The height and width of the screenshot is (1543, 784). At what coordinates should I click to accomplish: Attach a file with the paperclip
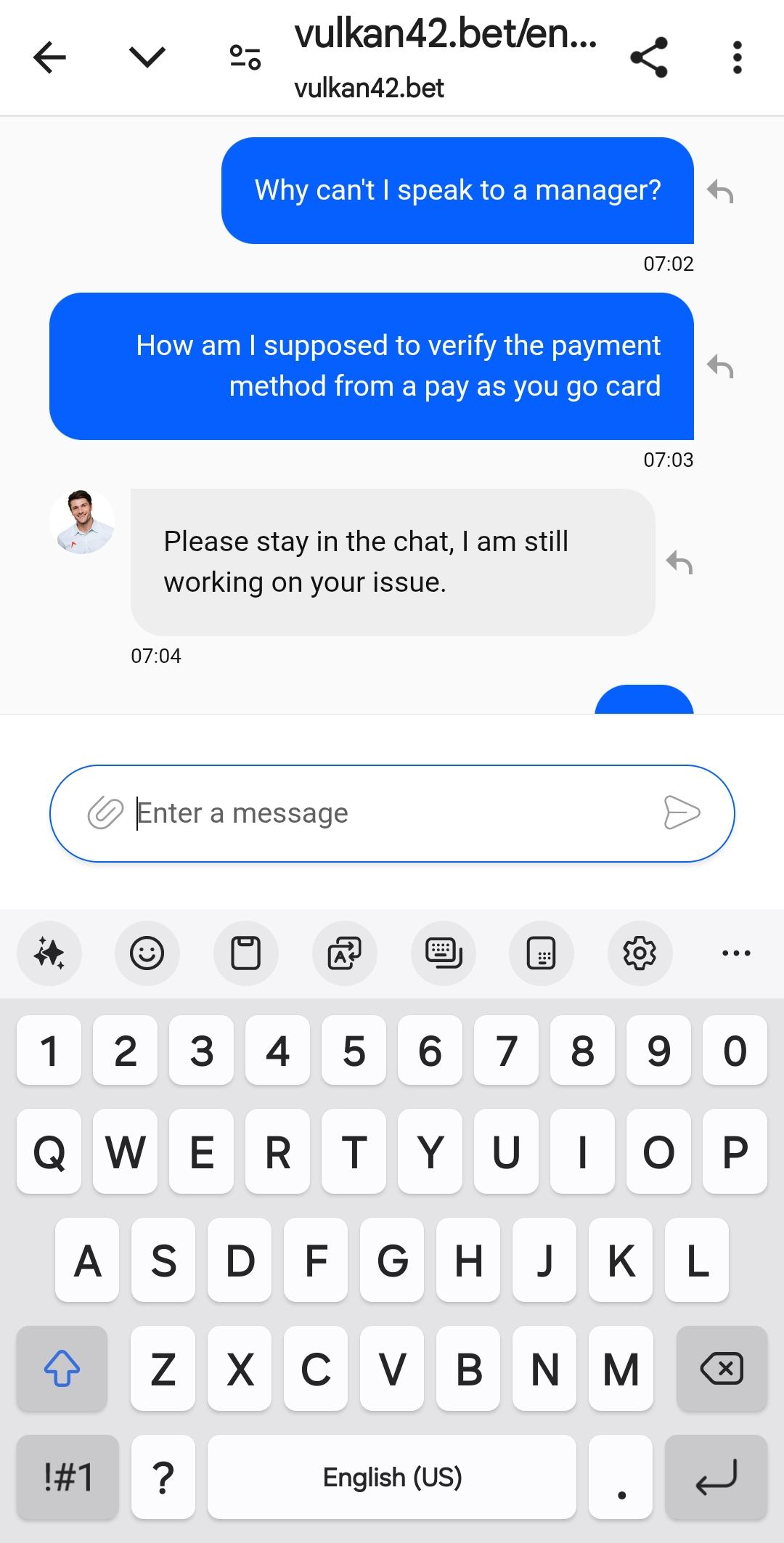pos(105,813)
